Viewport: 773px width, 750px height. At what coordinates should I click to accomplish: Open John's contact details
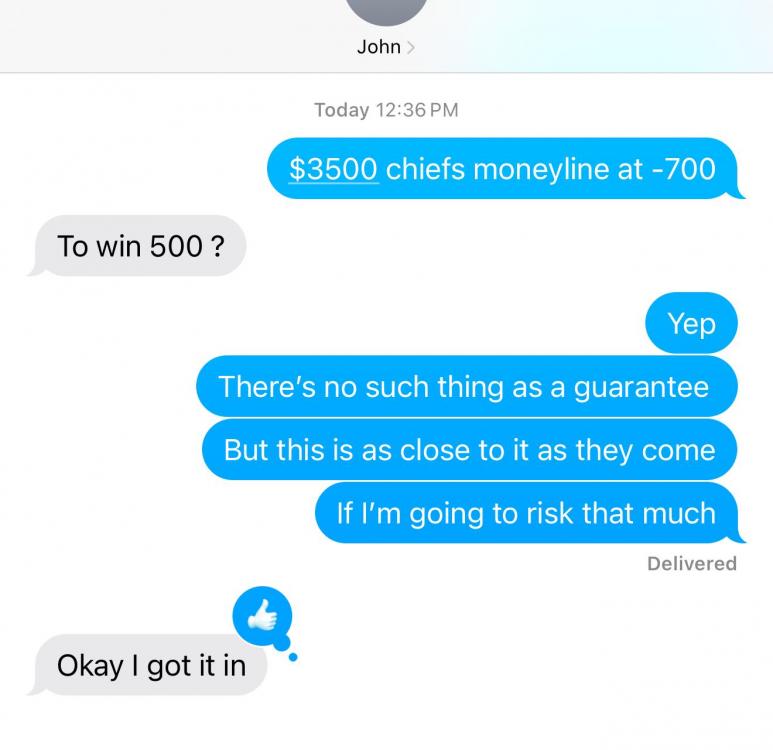coord(386,47)
